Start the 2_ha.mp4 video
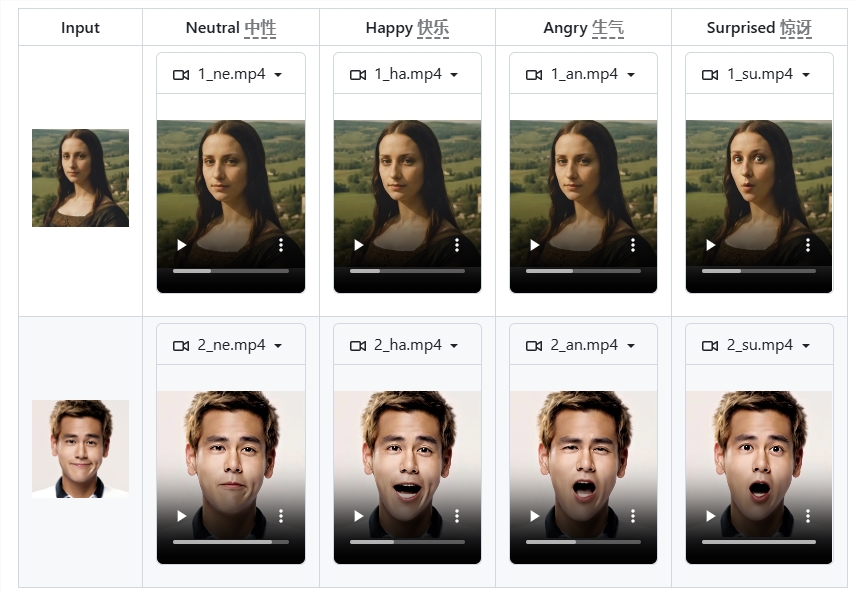Image resolution: width=854 pixels, height=594 pixels. pyautogui.click(x=358, y=516)
